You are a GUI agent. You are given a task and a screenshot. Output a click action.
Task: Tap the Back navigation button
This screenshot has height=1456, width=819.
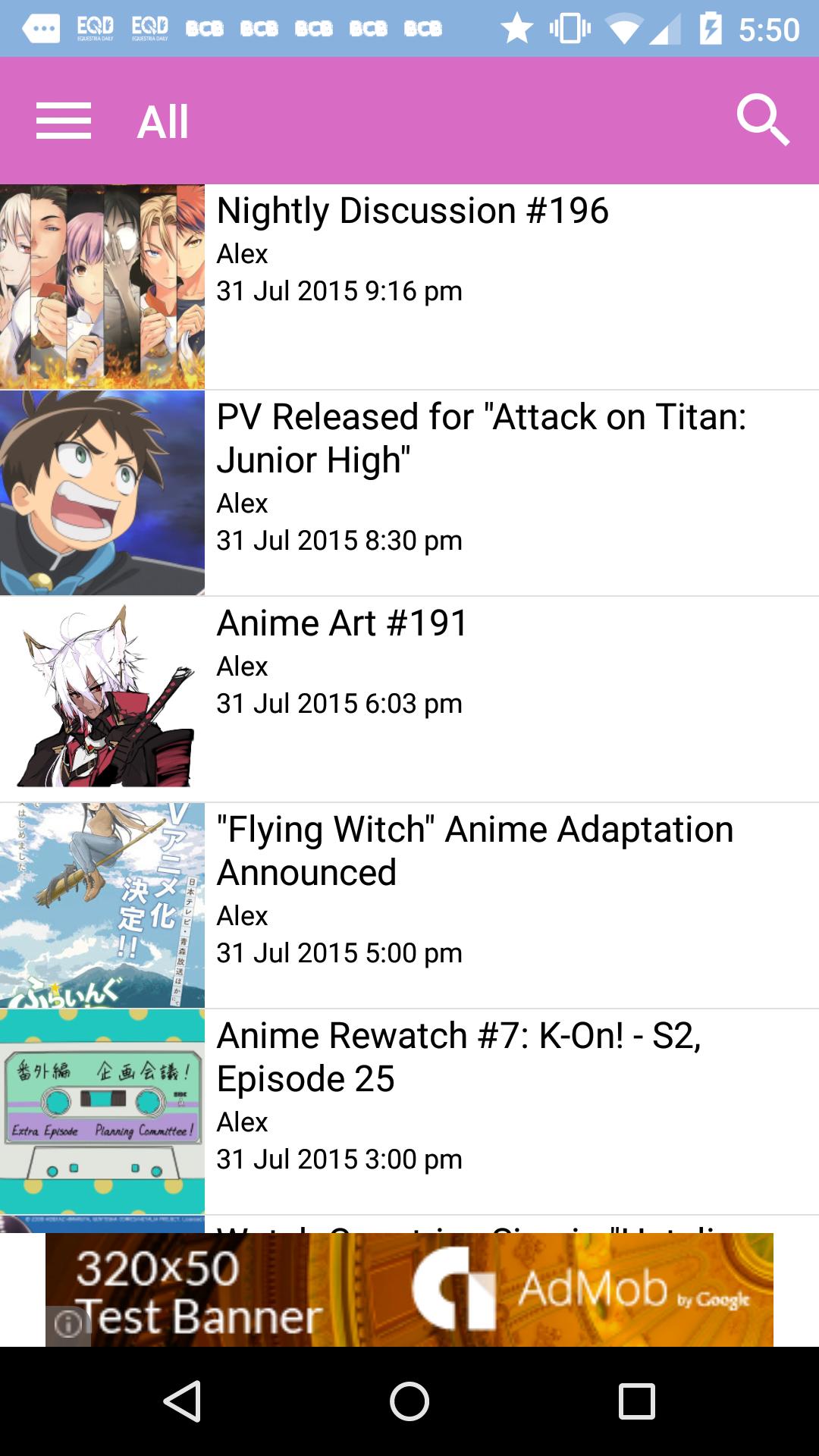click(180, 1399)
